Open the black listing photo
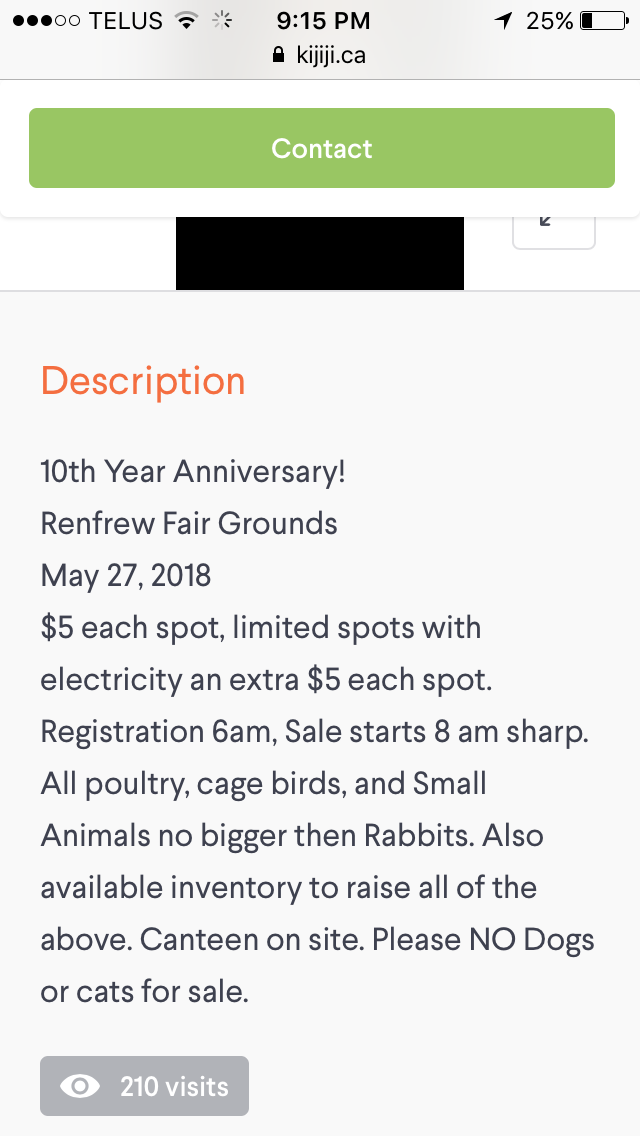The height and width of the screenshot is (1136, 640). pyautogui.click(x=319, y=253)
